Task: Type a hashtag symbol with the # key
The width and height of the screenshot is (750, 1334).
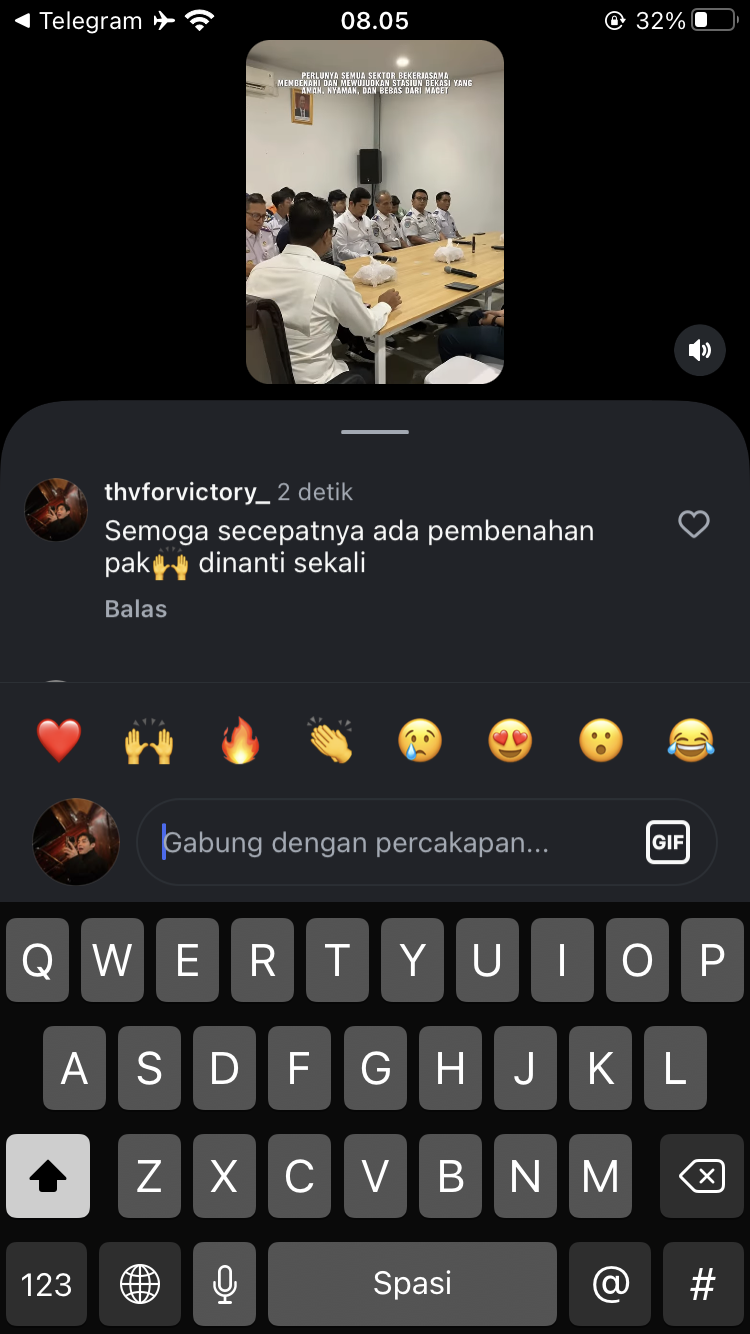Action: coord(702,1284)
